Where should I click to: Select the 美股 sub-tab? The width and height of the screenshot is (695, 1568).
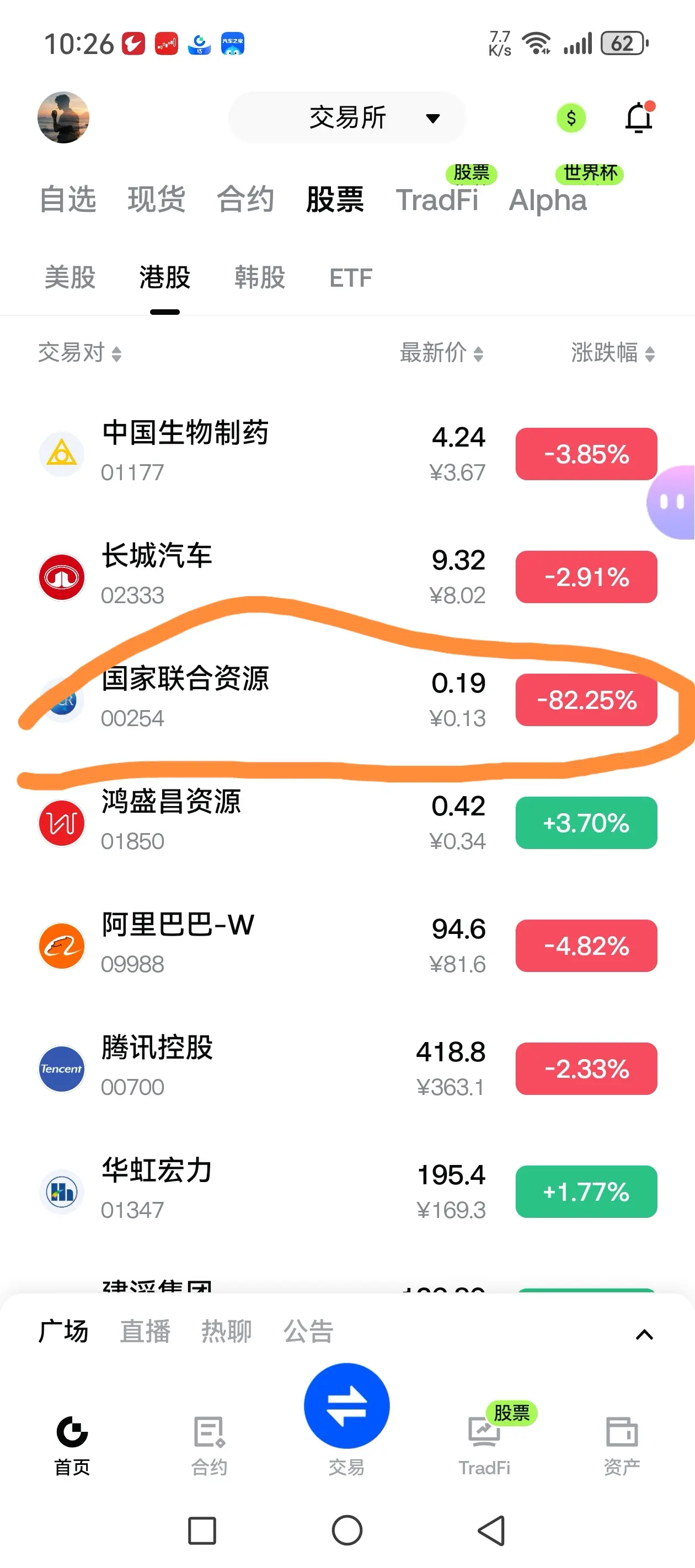70,277
